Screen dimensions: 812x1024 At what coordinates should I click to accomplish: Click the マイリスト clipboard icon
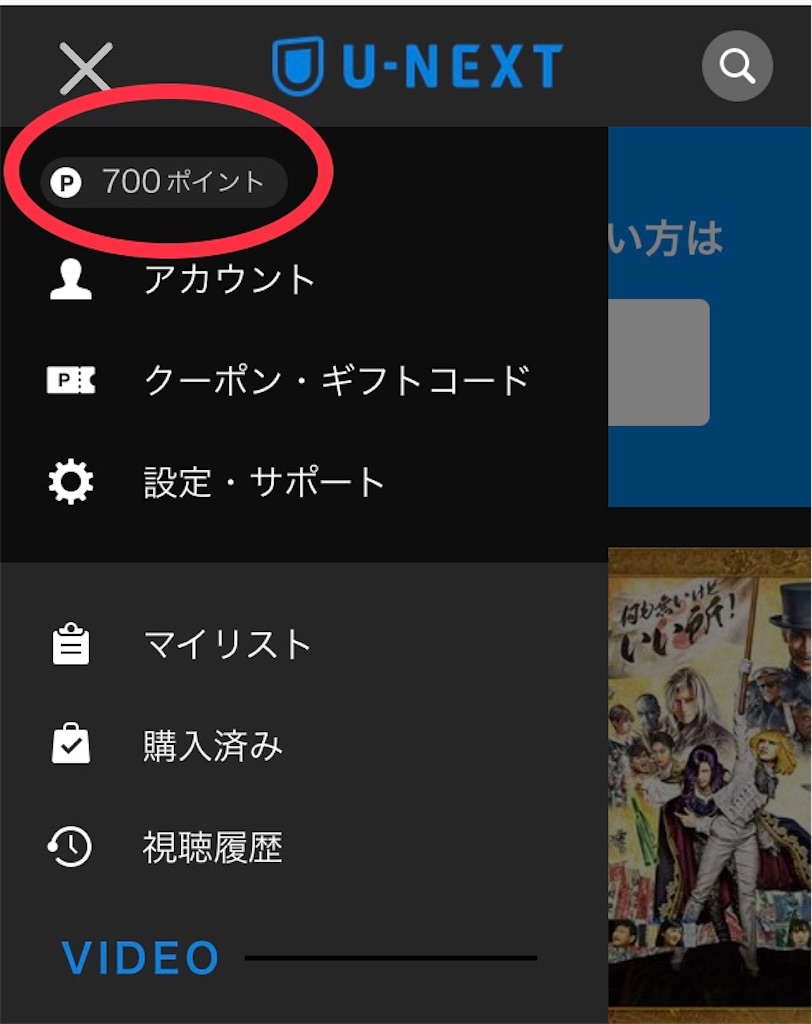pos(70,645)
